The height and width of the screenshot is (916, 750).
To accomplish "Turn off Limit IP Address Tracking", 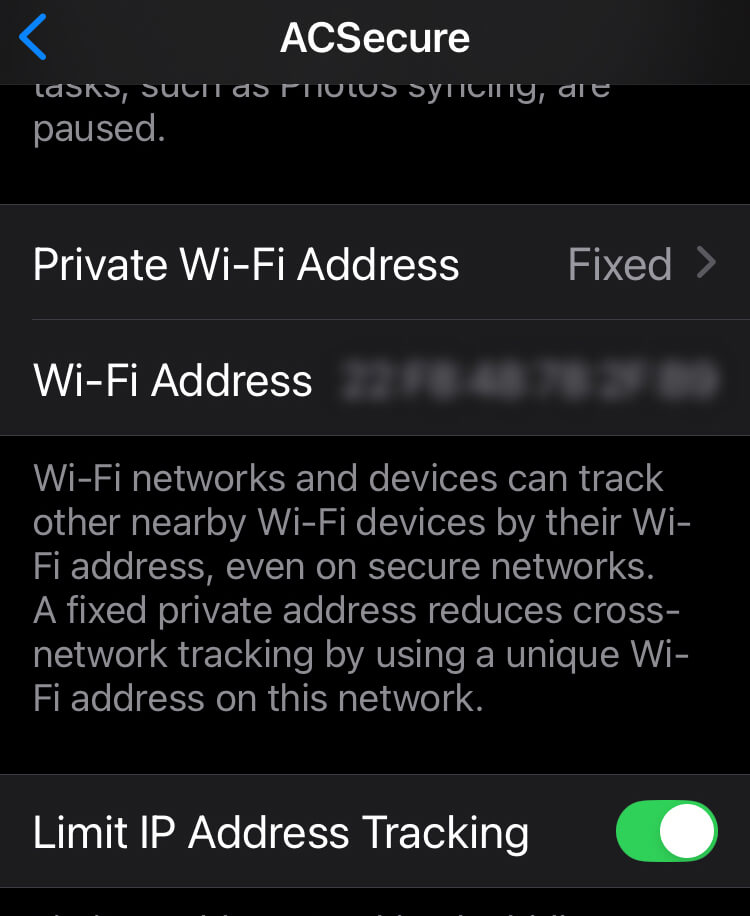I will click(666, 831).
